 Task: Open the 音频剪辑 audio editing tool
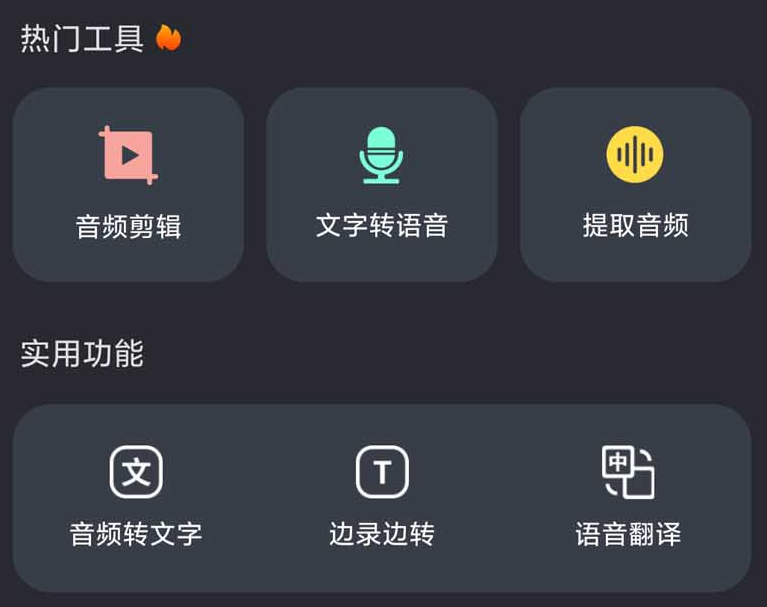point(128,184)
